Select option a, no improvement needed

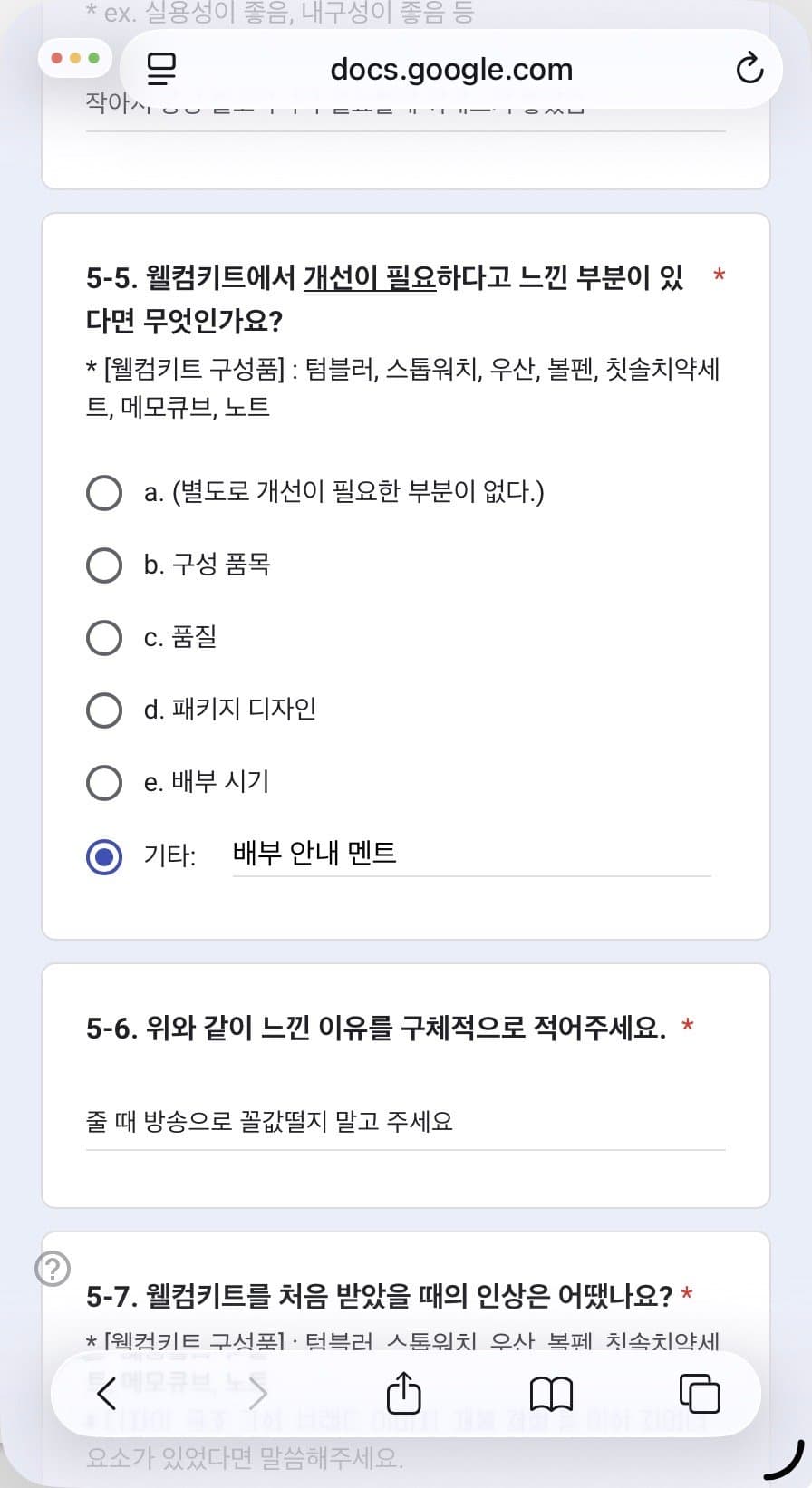(103, 493)
